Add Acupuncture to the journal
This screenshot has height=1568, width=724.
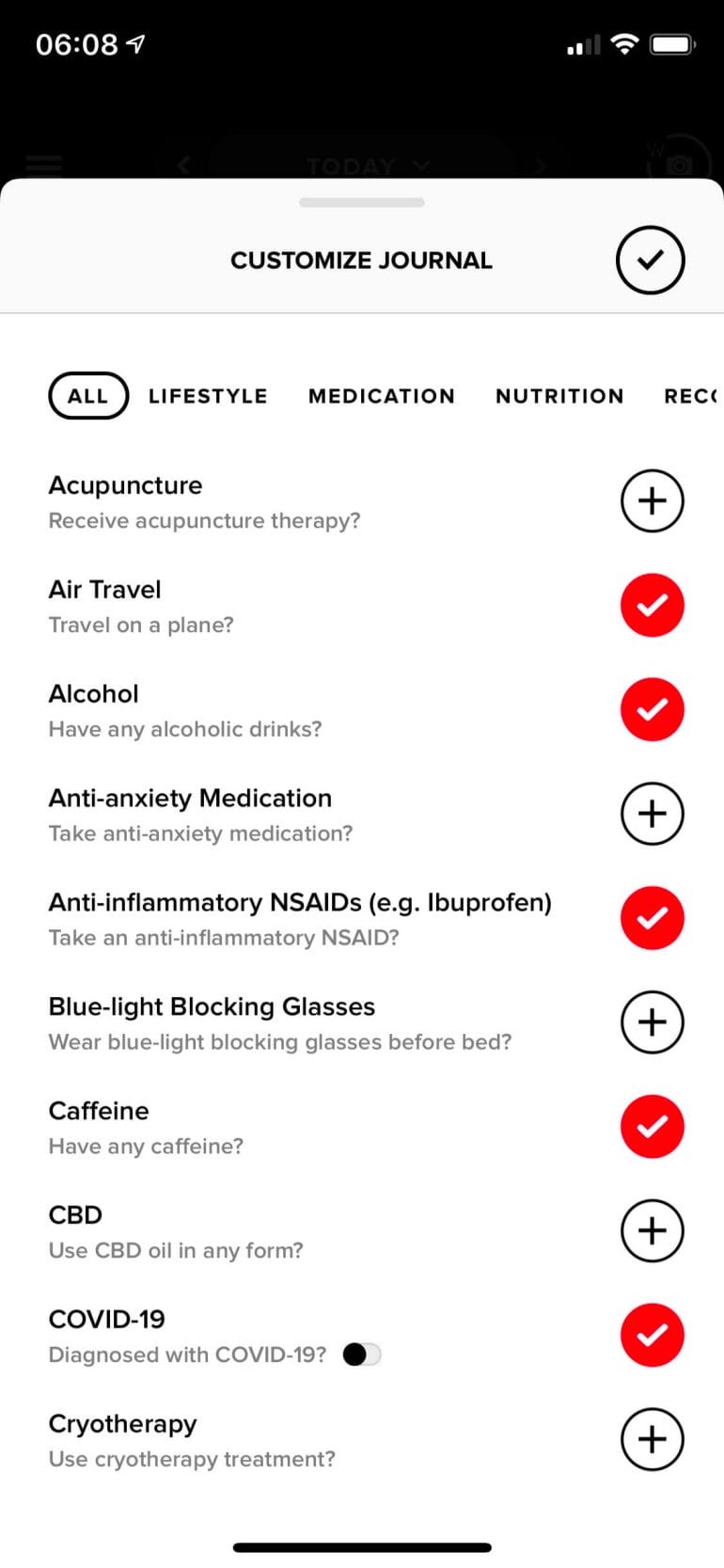tap(652, 500)
